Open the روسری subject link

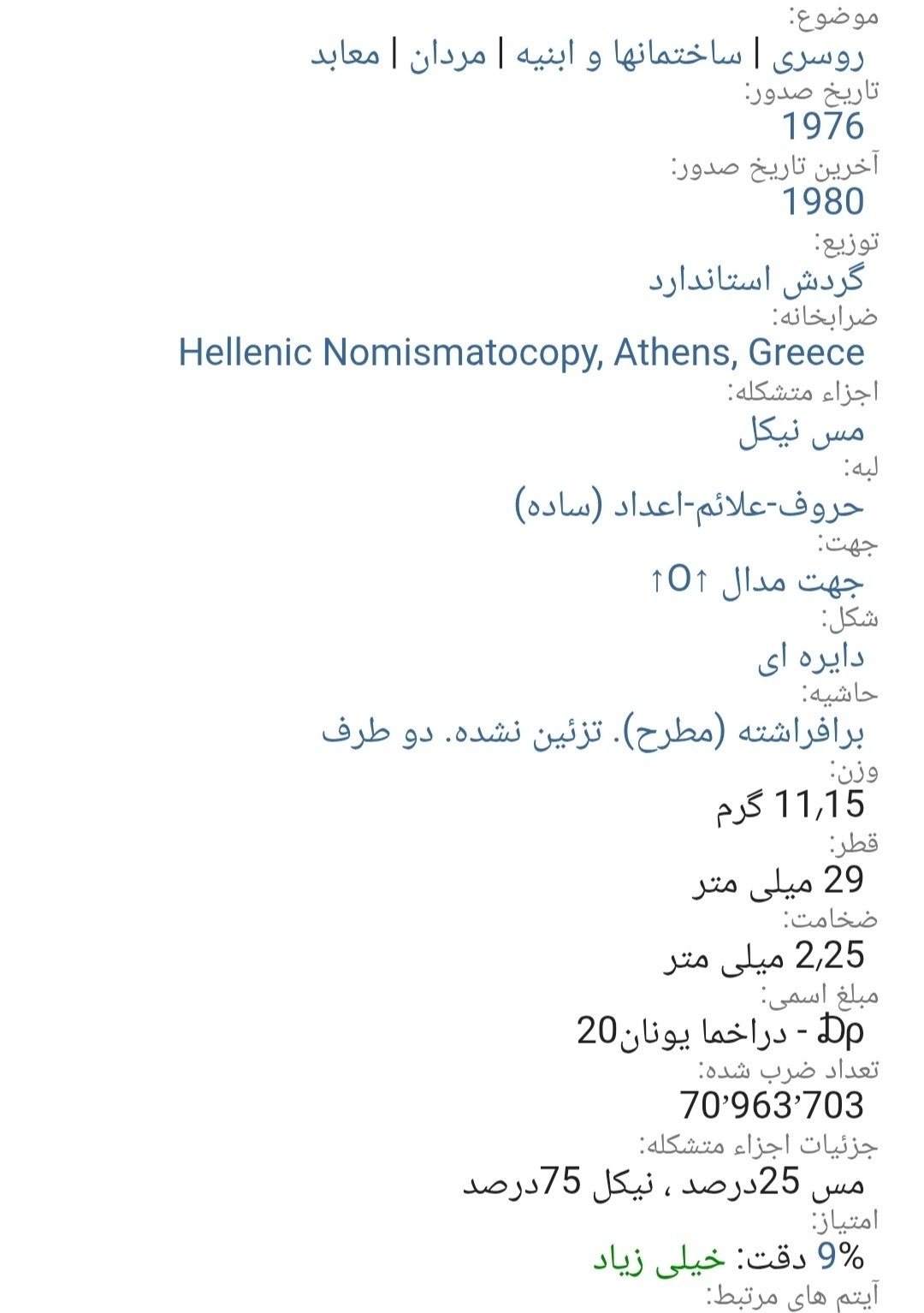pyautogui.click(x=817, y=56)
